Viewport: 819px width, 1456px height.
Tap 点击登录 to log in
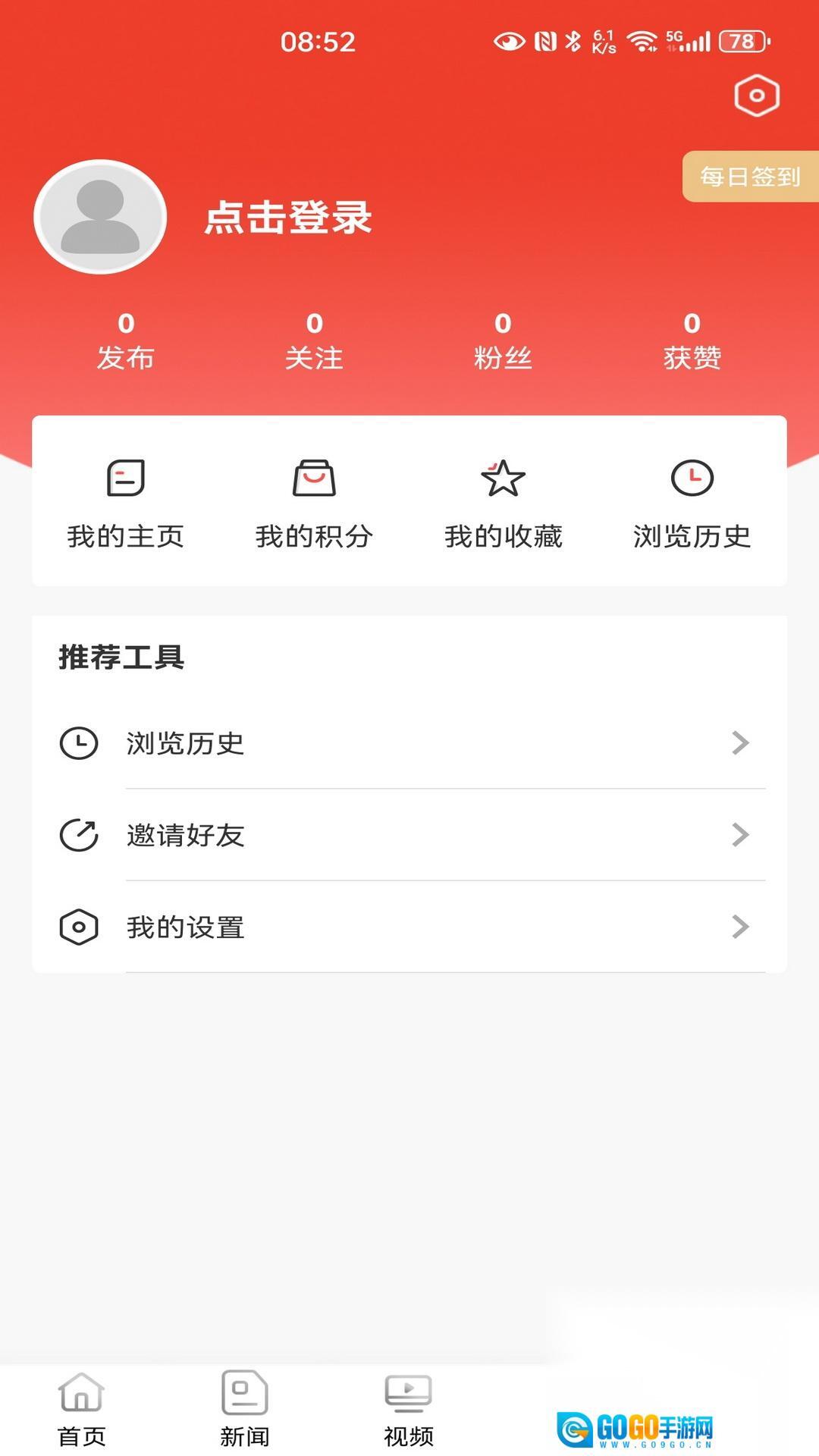click(288, 218)
